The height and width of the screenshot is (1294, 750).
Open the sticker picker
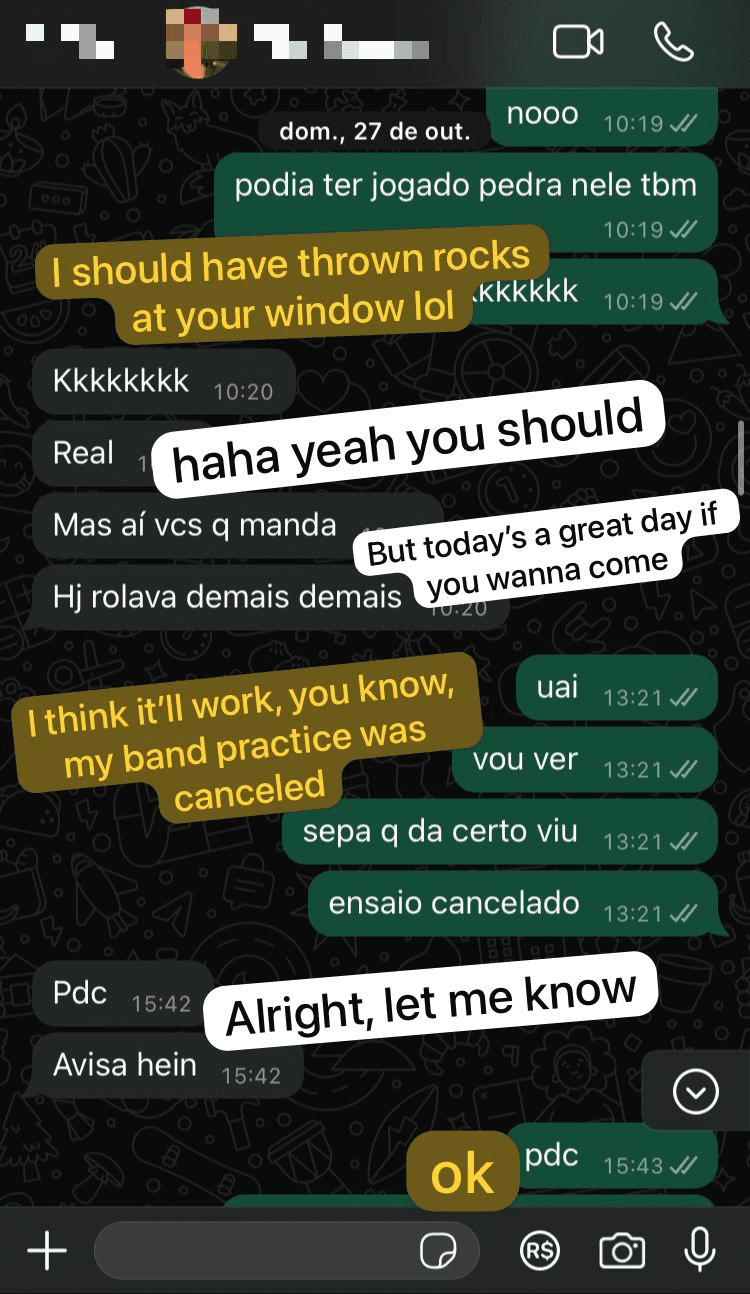[x=438, y=1250]
